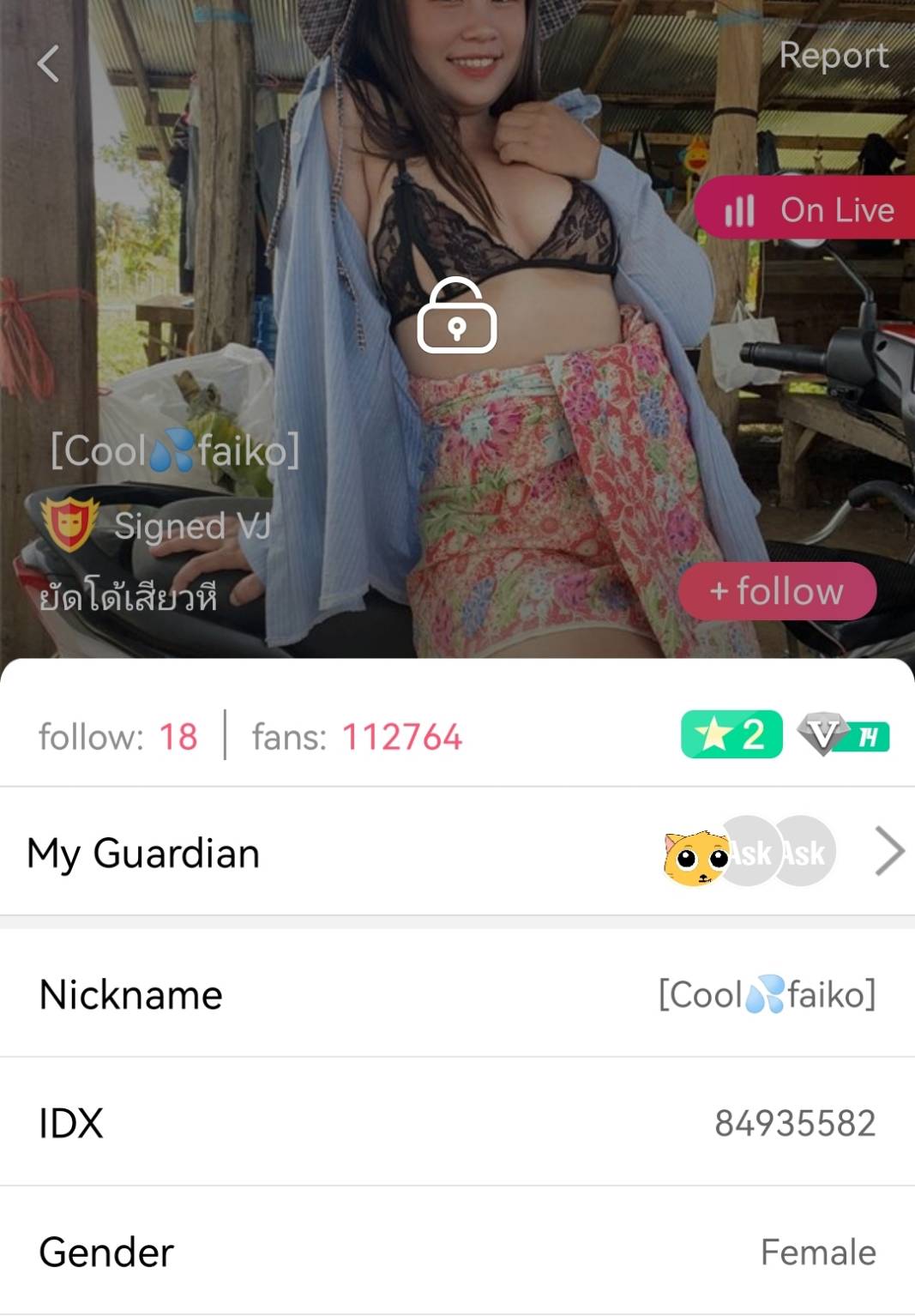The width and height of the screenshot is (915, 1316).
Task: Report this profile
Action: (x=833, y=56)
